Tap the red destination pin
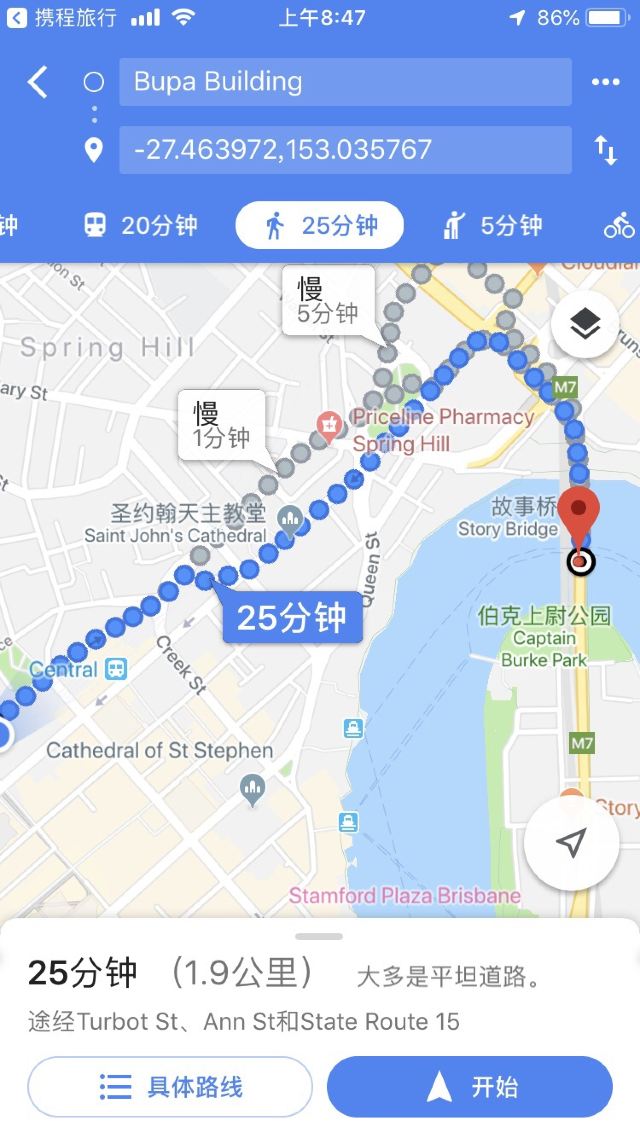The width and height of the screenshot is (640, 1138). (578, 514)
